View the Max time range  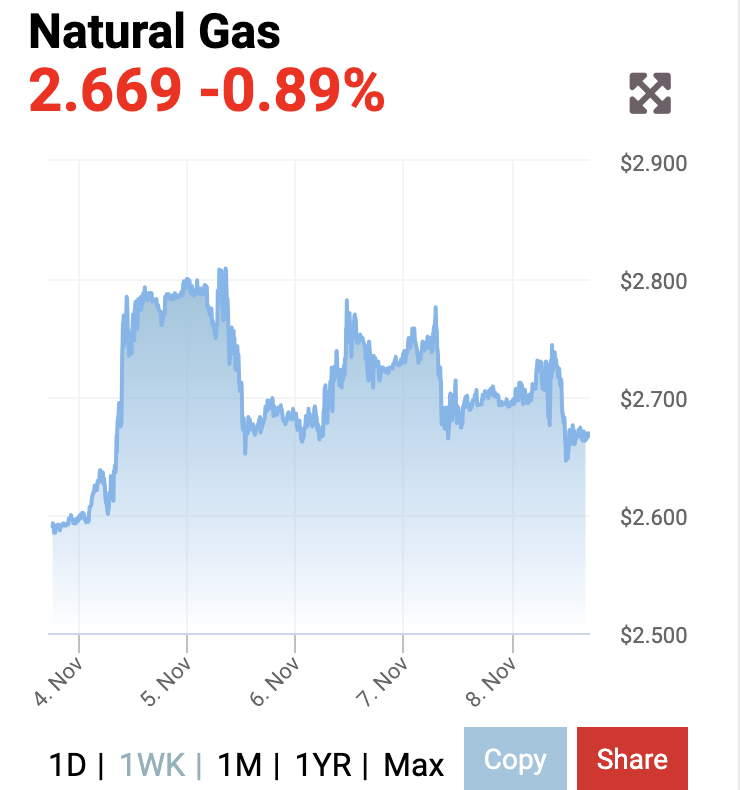[414, 766]
